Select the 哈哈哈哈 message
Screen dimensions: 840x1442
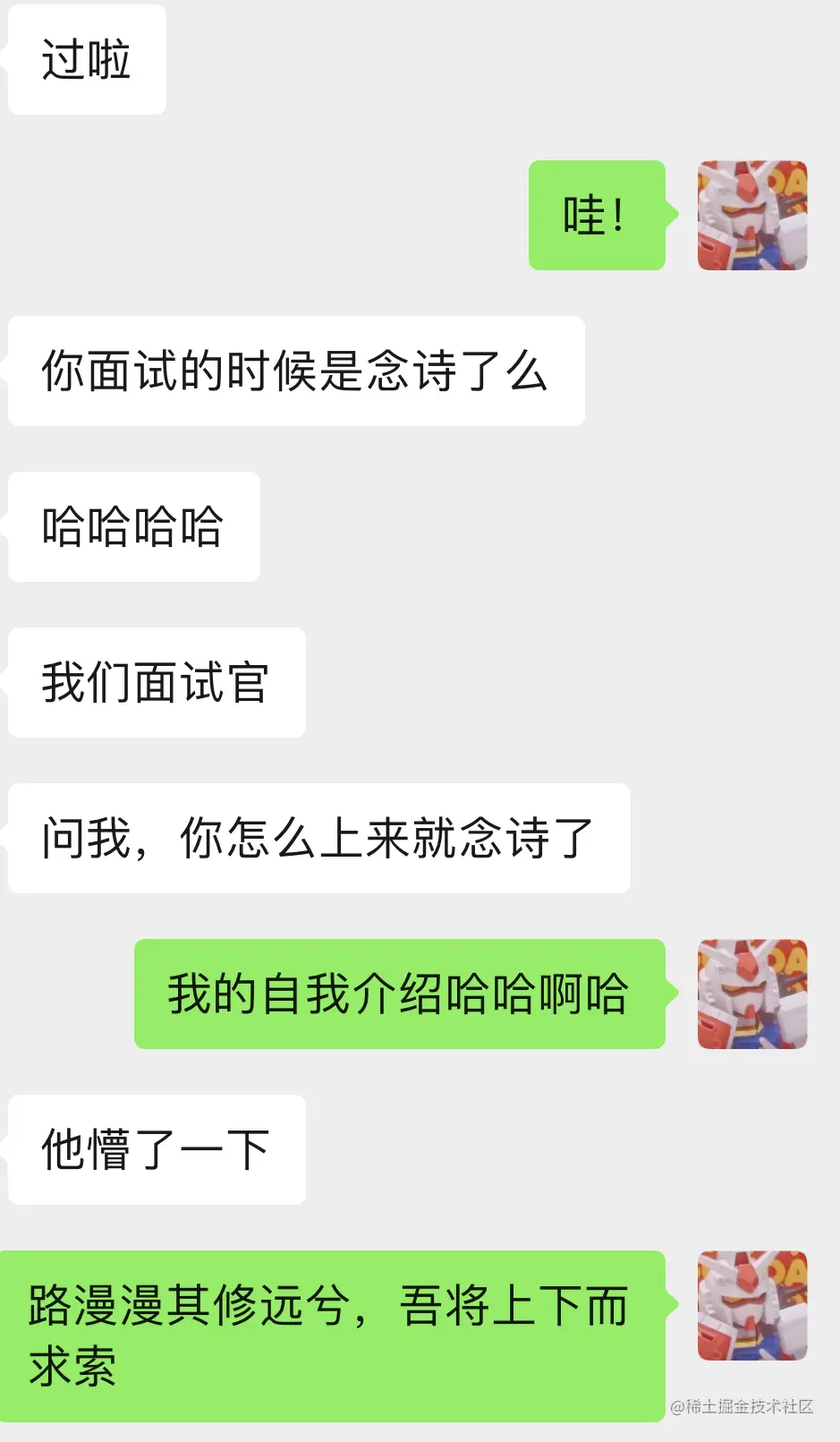(x=133, y=526)
